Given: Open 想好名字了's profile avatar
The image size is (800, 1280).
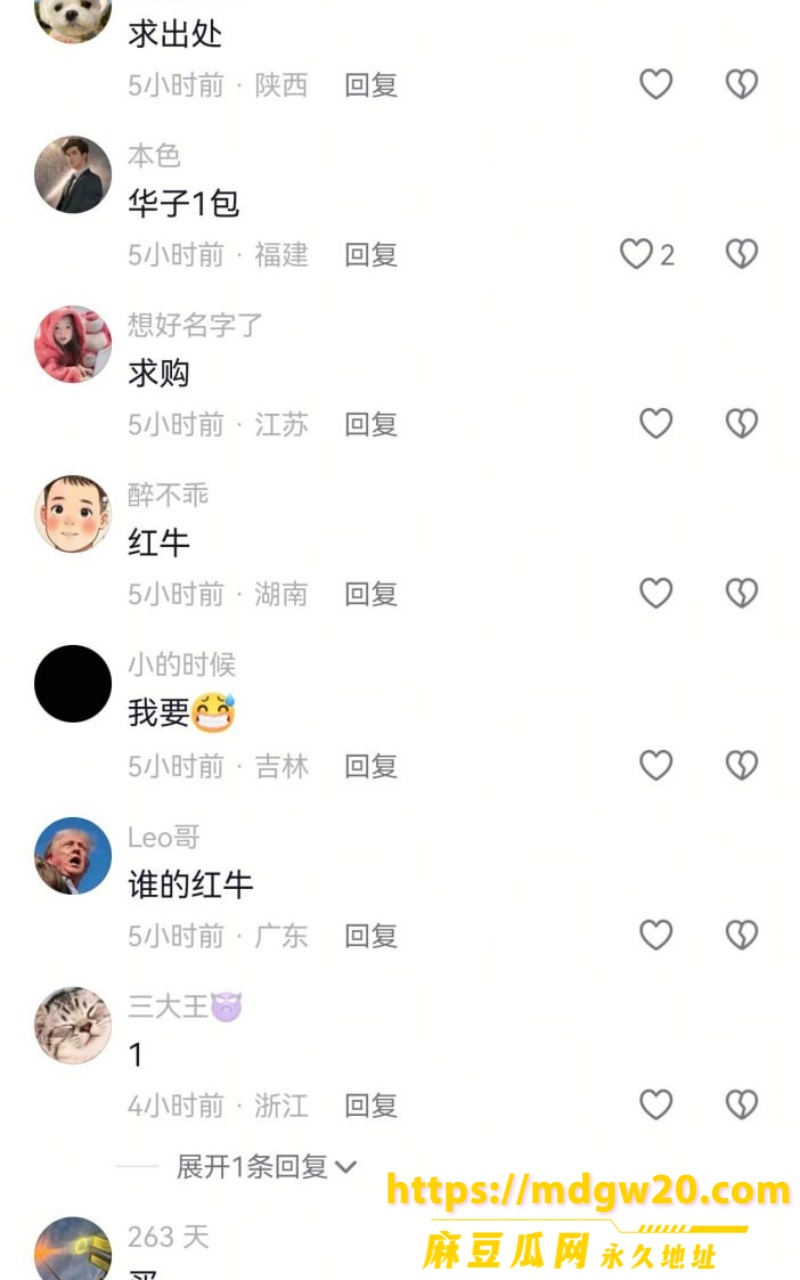Looking at the screenshot, I should (x=73, y=344).
